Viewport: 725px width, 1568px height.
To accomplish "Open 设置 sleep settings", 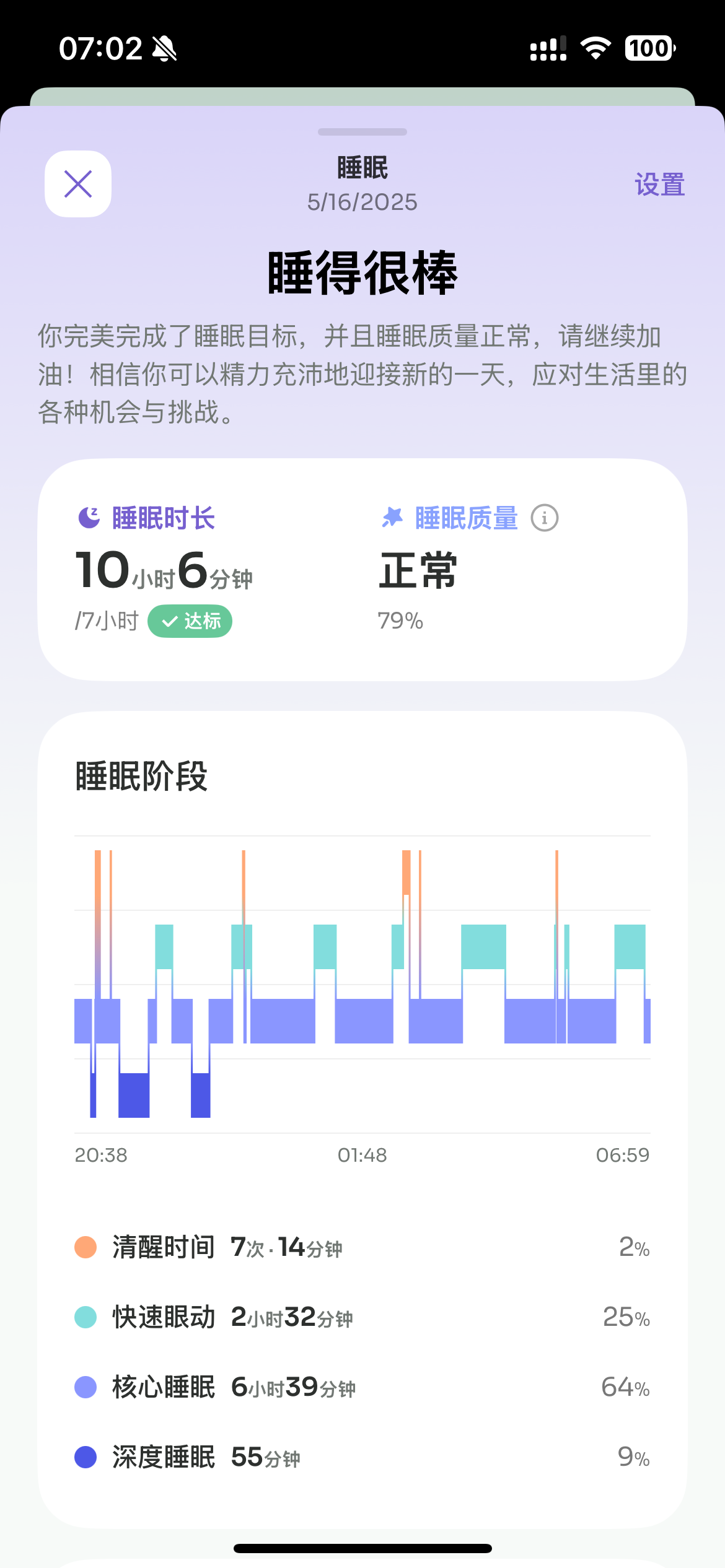I will point(659,185).
